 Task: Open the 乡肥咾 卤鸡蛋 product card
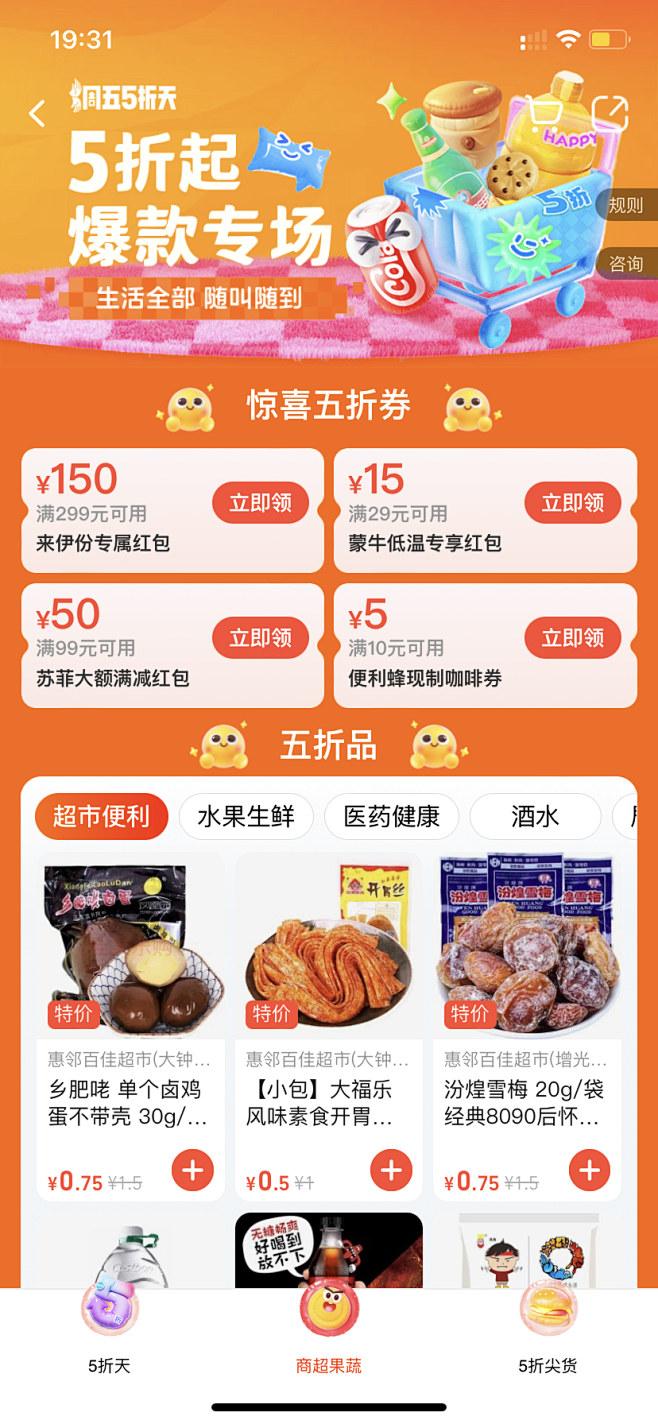point(130,1026)
